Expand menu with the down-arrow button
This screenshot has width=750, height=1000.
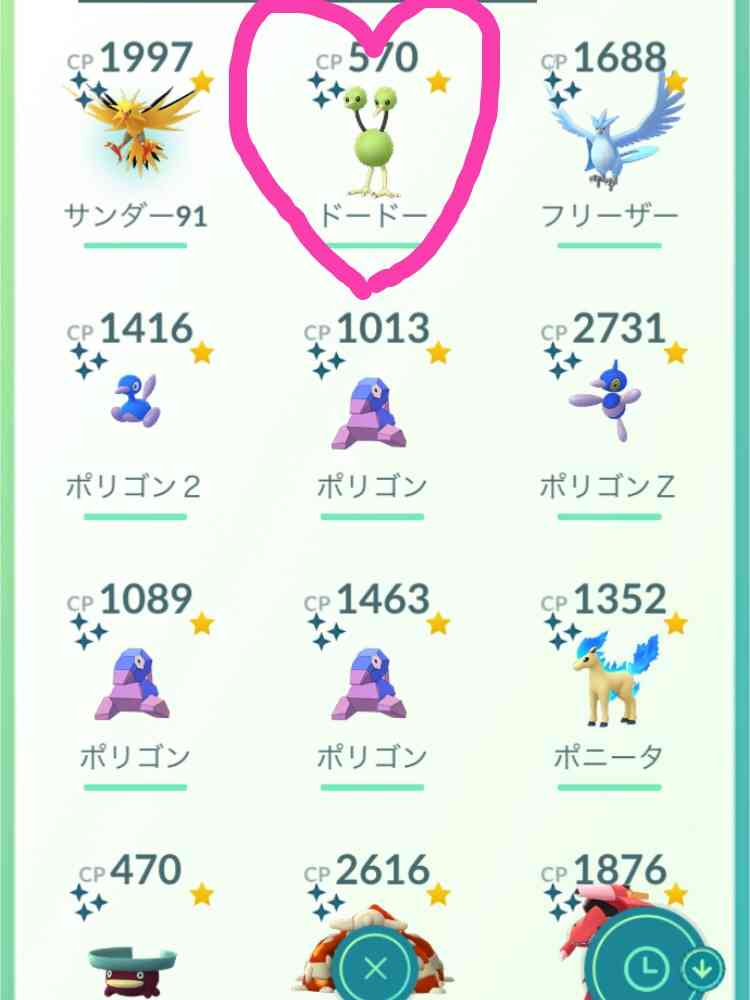tap(701, 966)
